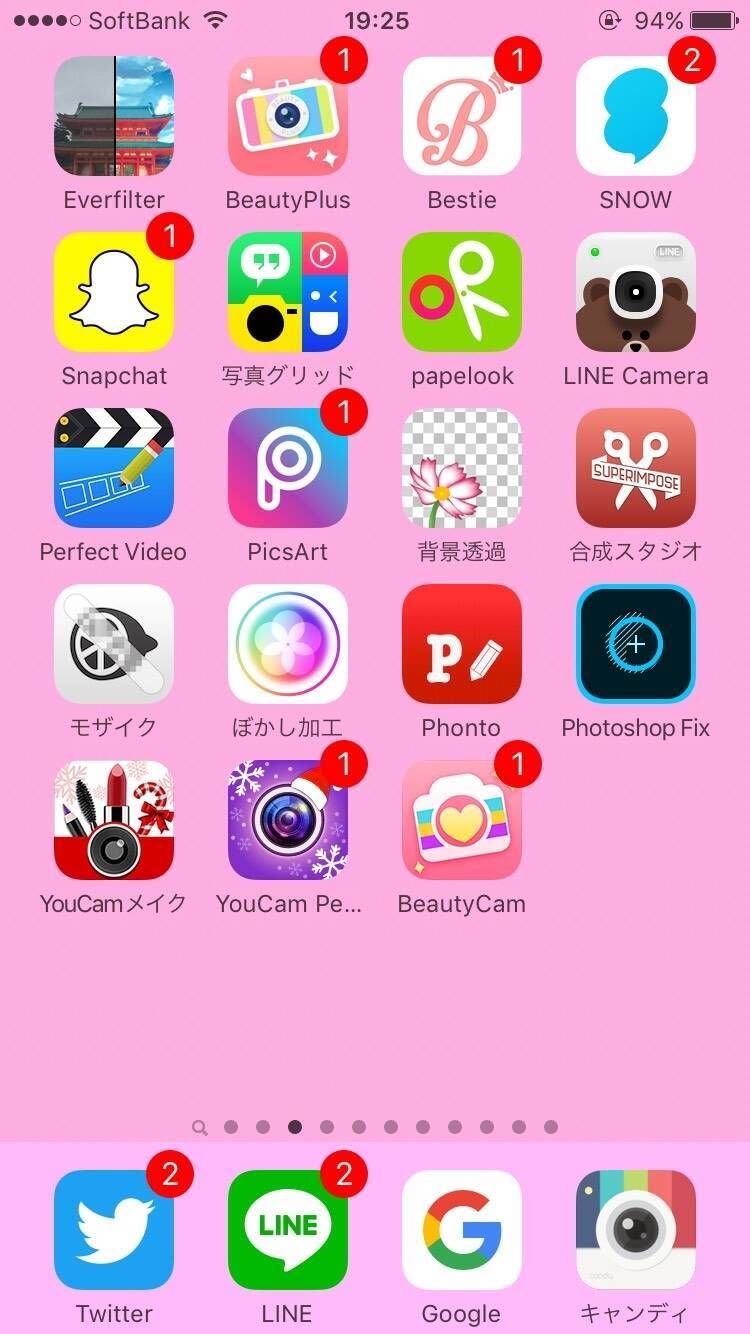This screenshot has width=750, height=1334.
Task: Launch the SNOW app
Action: click(636, 116)
